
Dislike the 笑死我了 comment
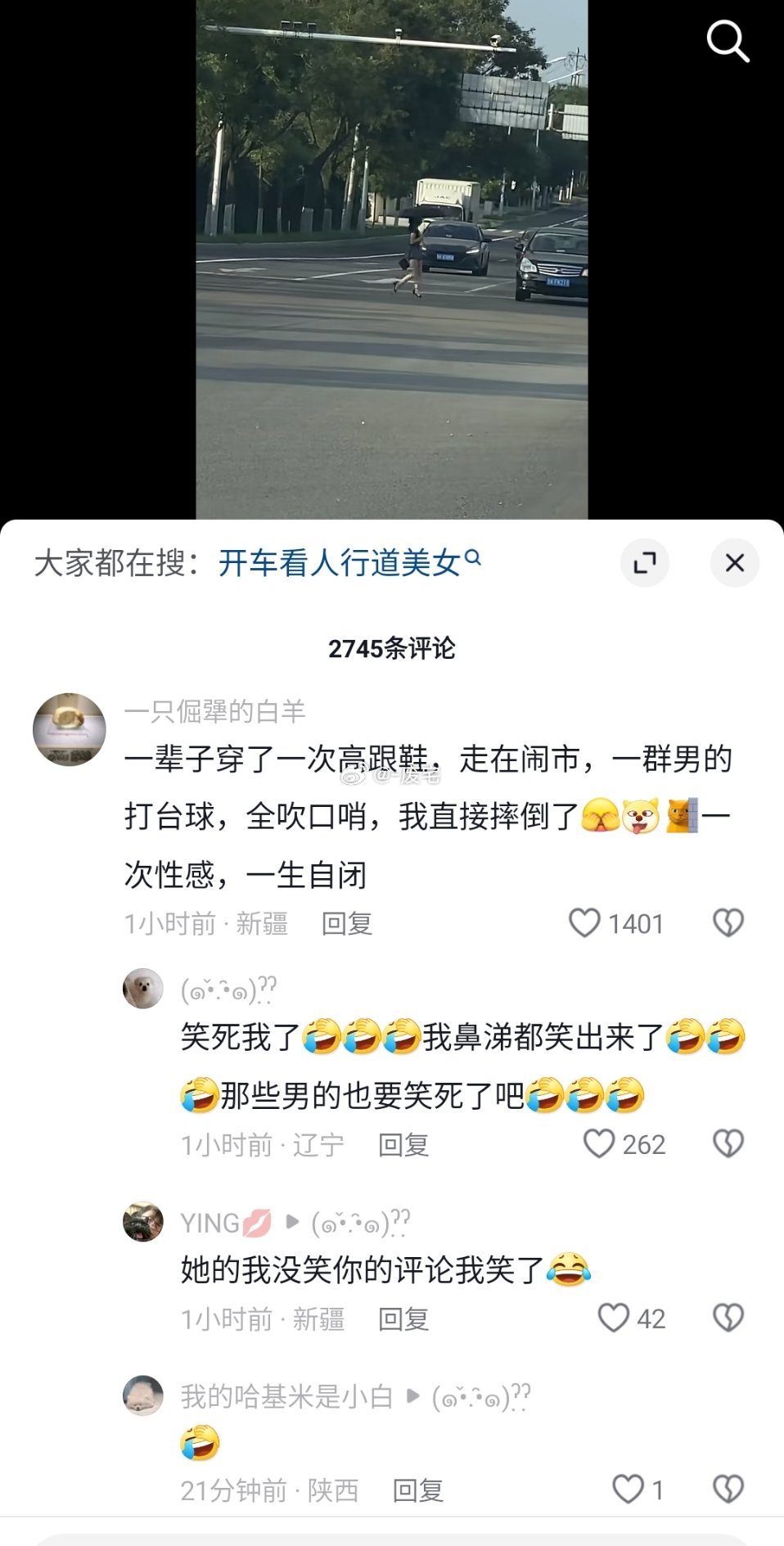728,1144
